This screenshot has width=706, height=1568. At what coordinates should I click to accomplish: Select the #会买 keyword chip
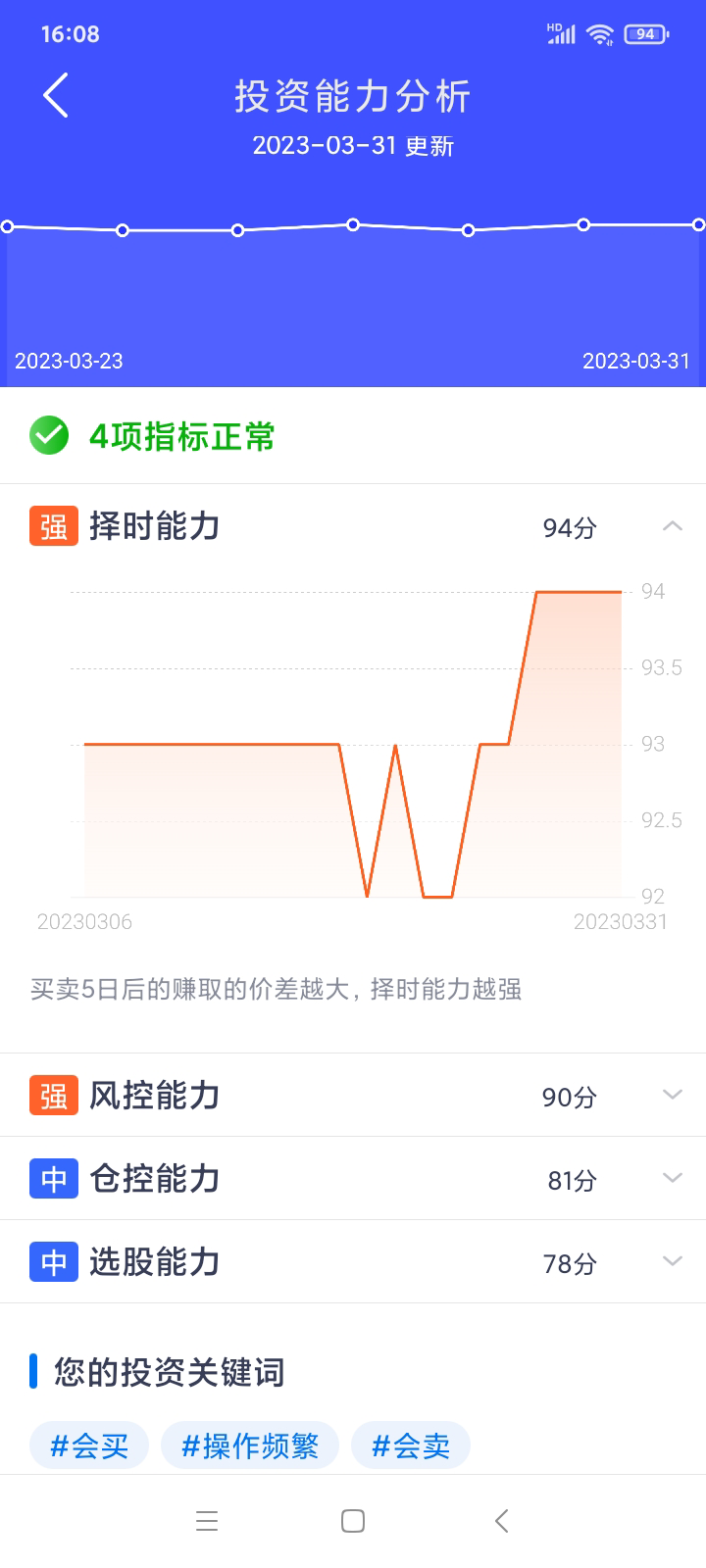pos(89,1445)
